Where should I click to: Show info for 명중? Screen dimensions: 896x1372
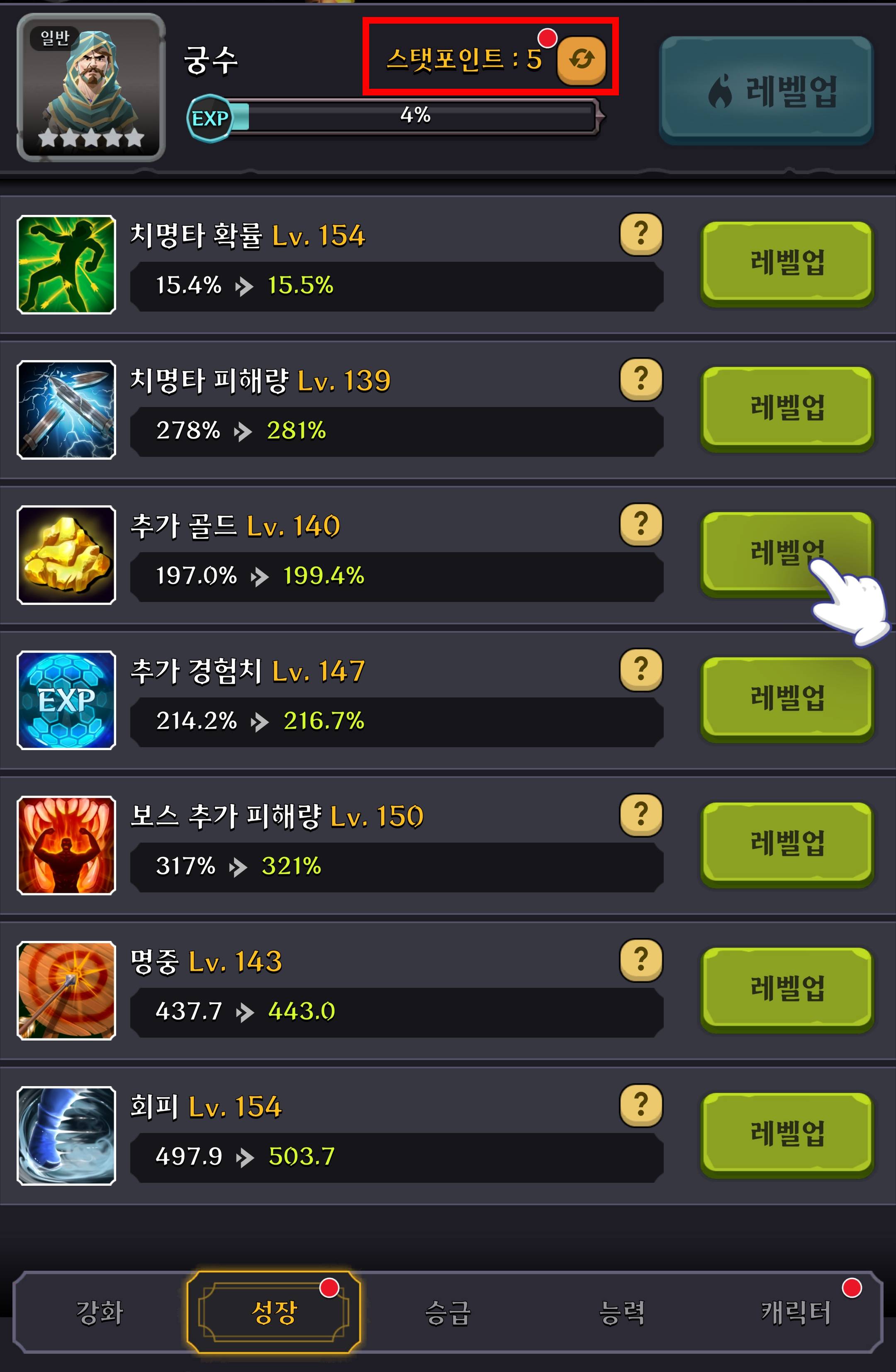641,960
